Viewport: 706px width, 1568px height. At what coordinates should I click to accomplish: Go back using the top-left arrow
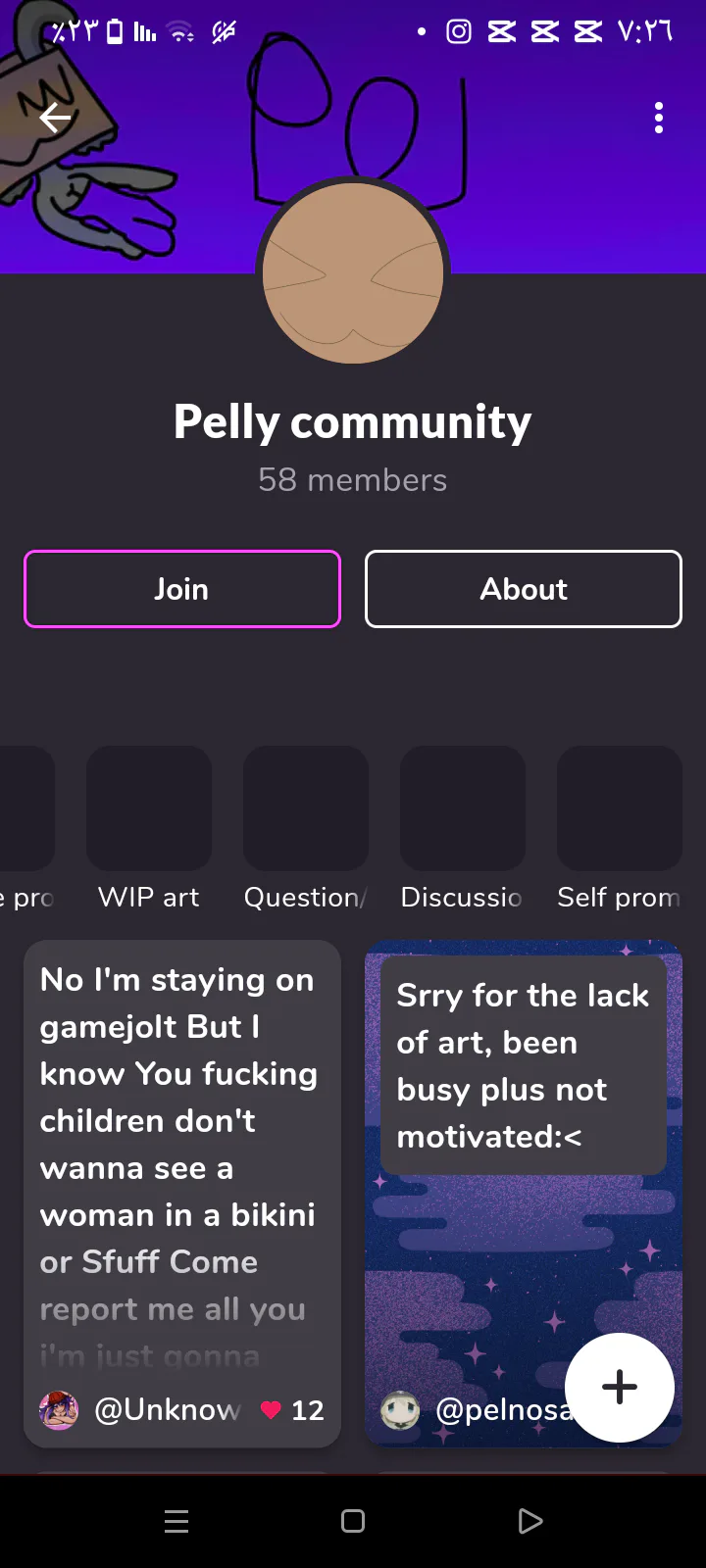pyautogui.click(x=55, y=118)
